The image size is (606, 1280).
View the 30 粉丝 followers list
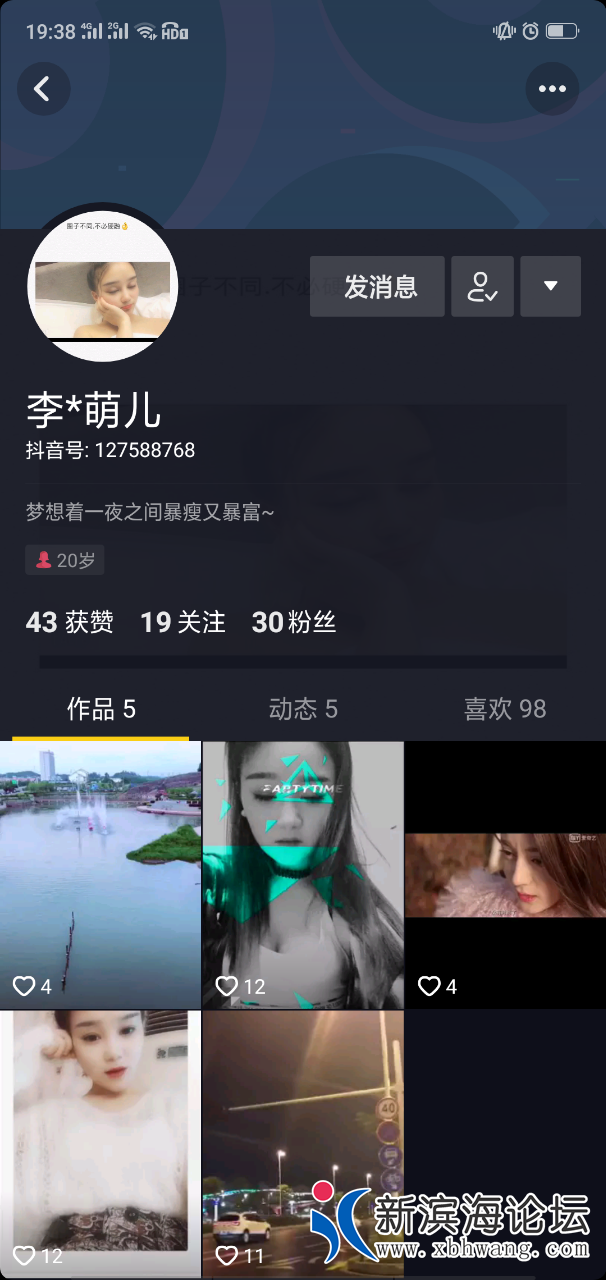pos(294,623)
